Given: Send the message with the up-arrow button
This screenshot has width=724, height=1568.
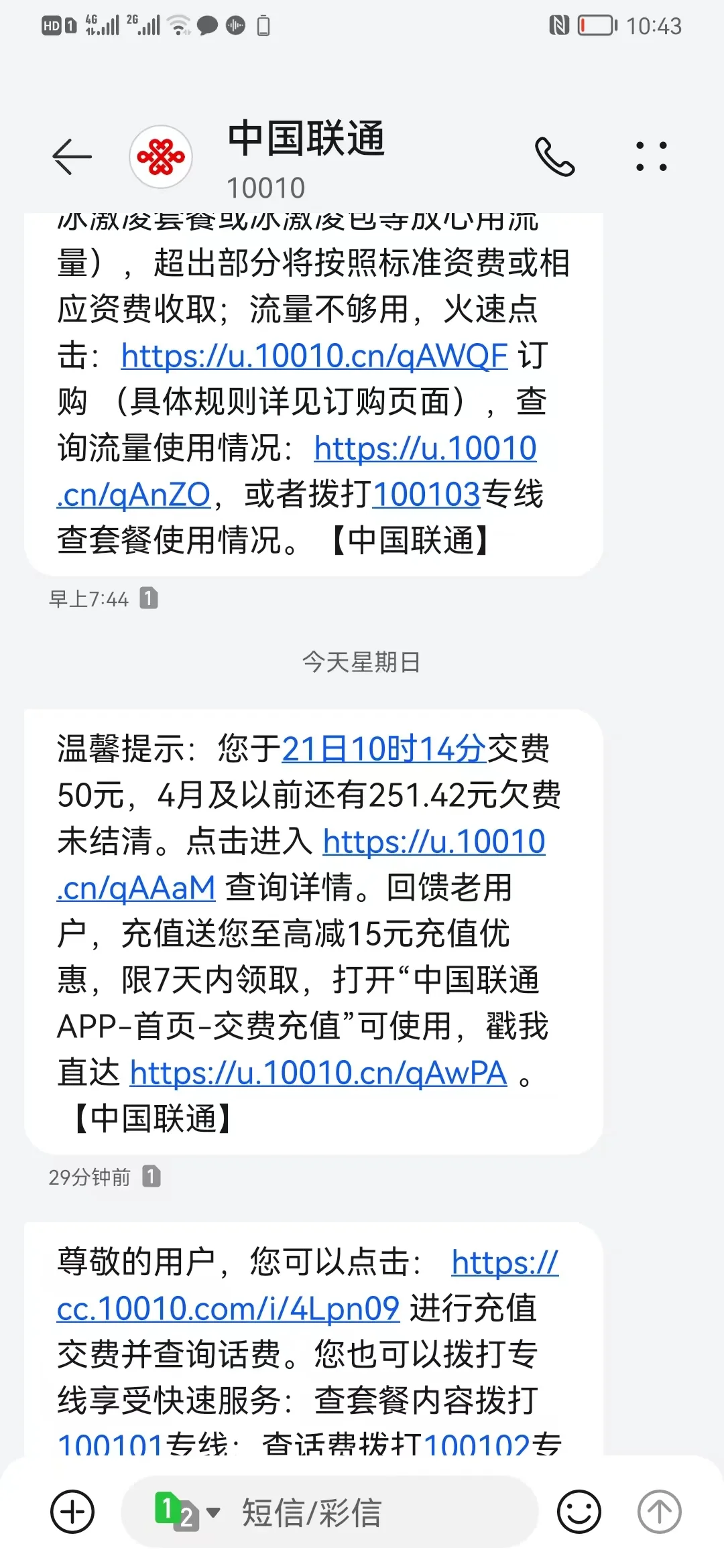Looking at the screenshot, I should (659, 1512).
